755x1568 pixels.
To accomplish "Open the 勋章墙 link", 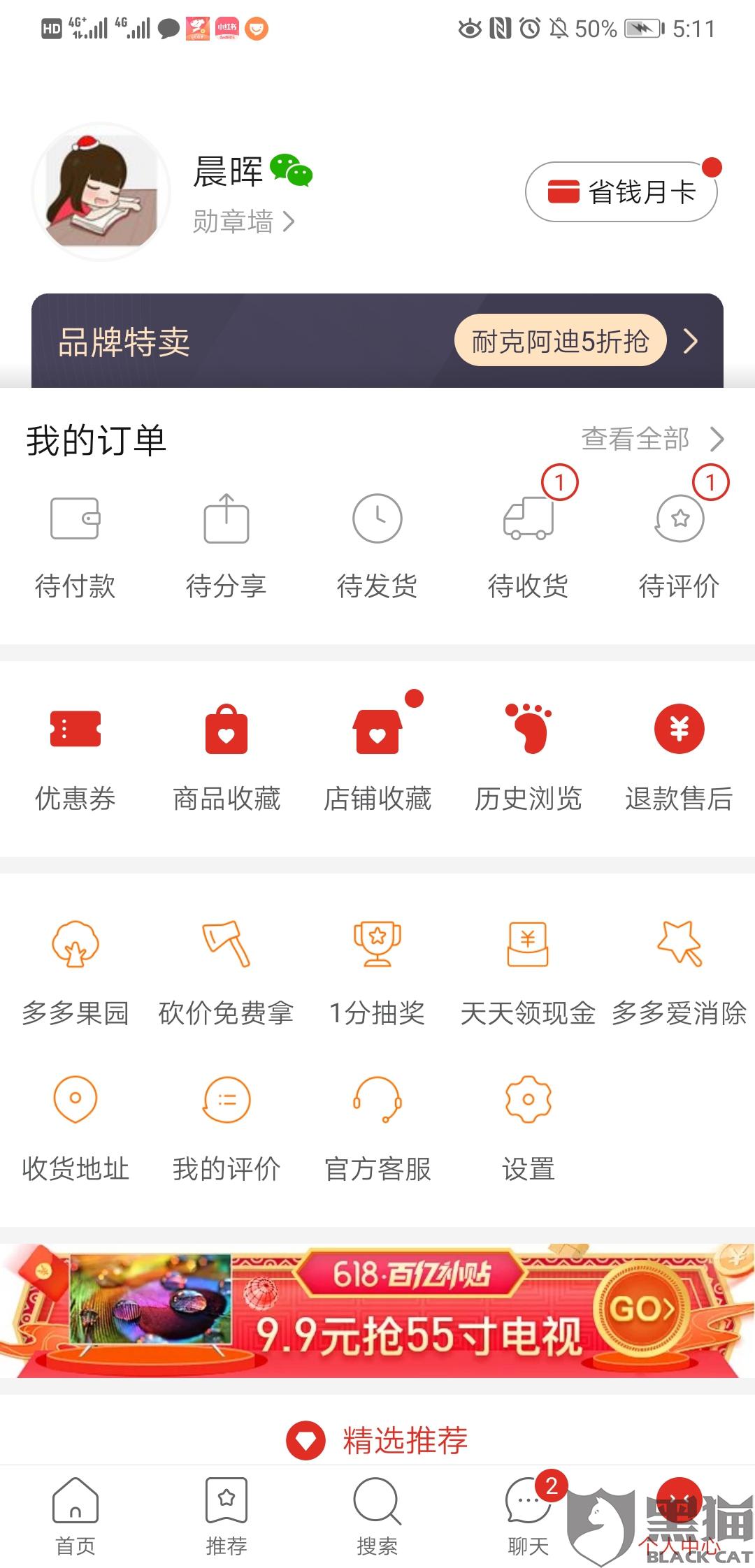I will tap(243, 222).
